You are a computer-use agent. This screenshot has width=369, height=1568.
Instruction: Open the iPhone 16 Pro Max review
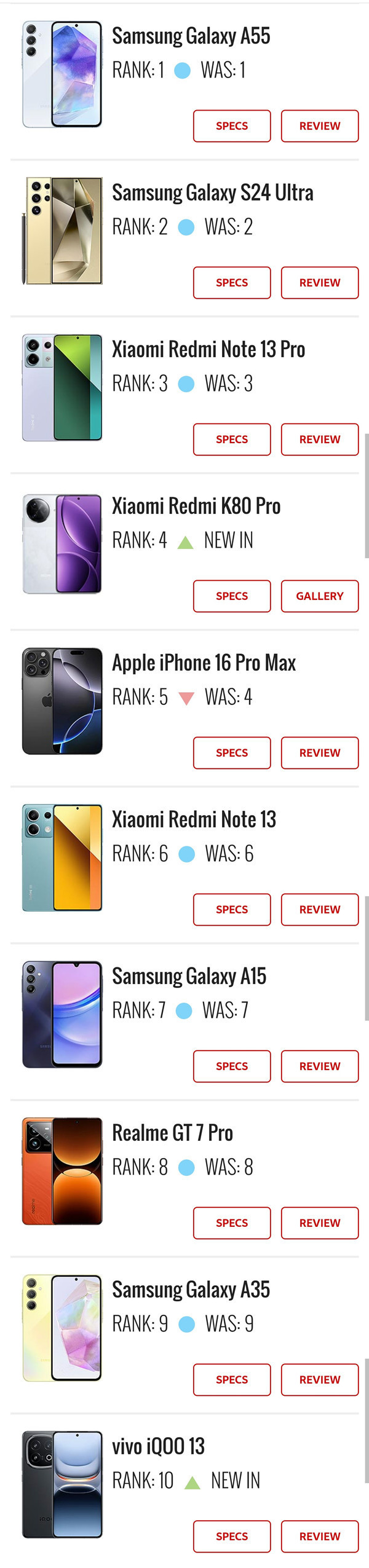320,753
